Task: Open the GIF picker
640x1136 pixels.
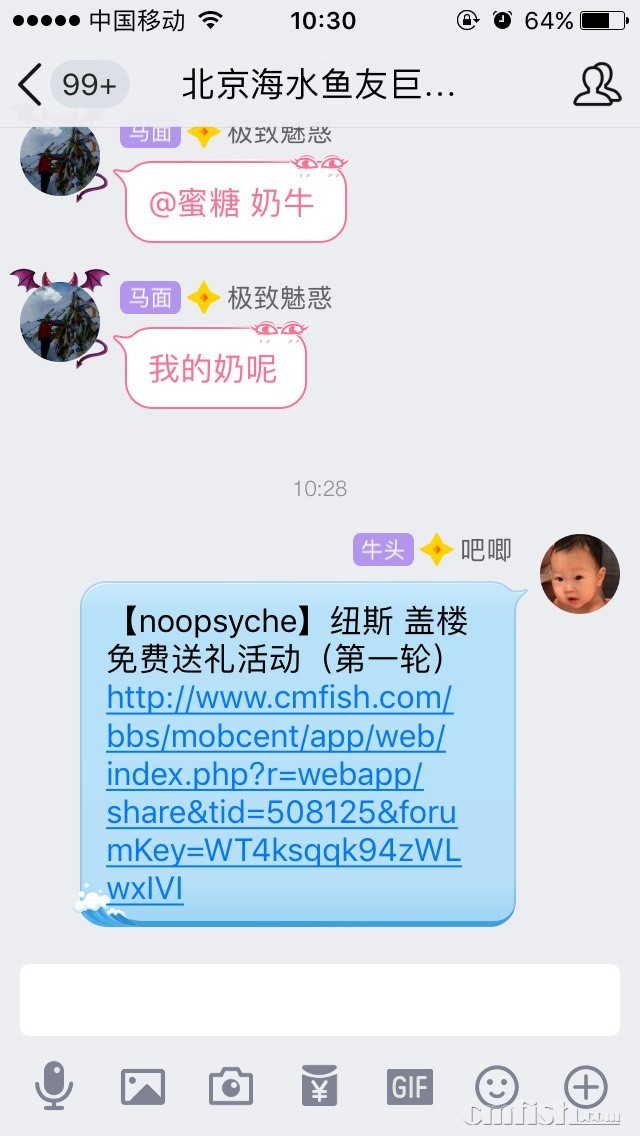Action: pos(410,1086)
